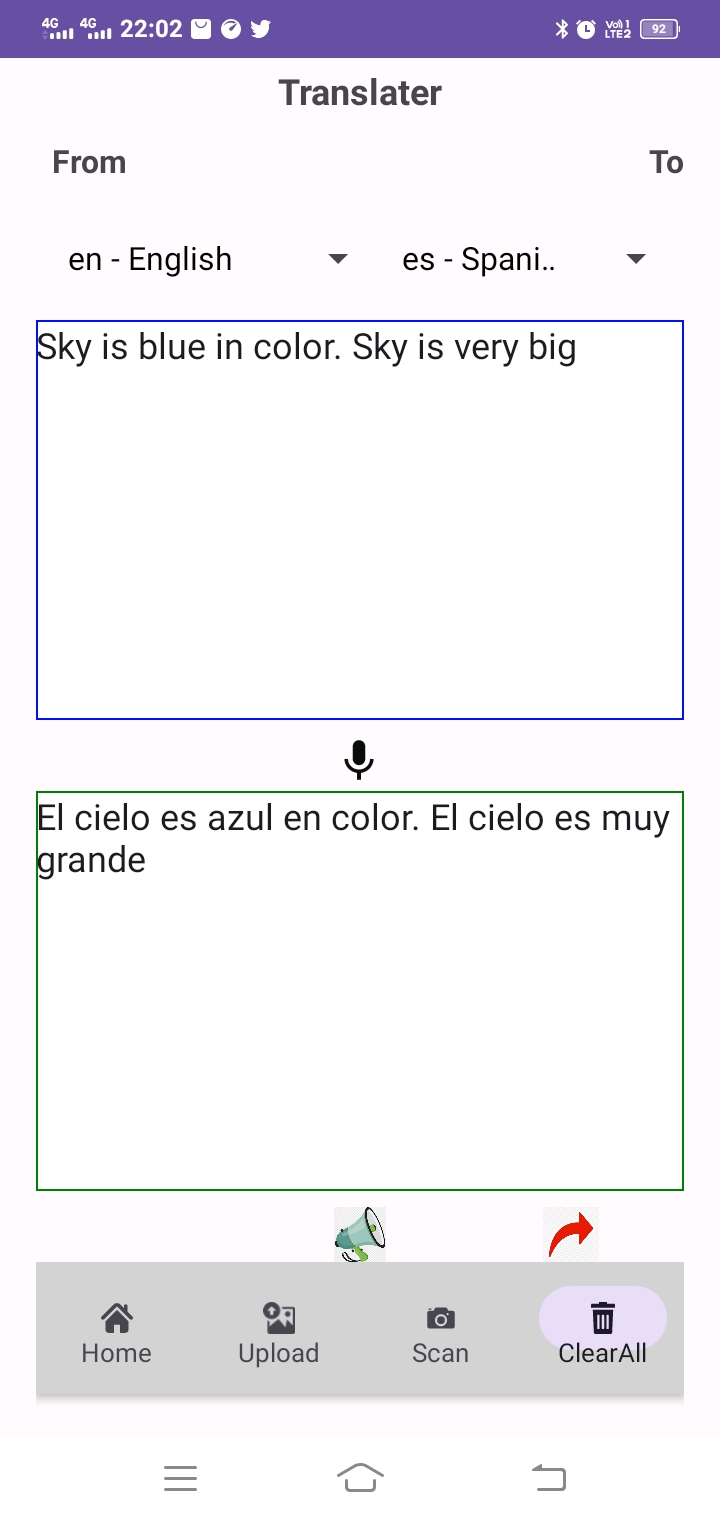Tap the system back button
The height and width of the screenshot is (1520, 720).
[549, 1478]
